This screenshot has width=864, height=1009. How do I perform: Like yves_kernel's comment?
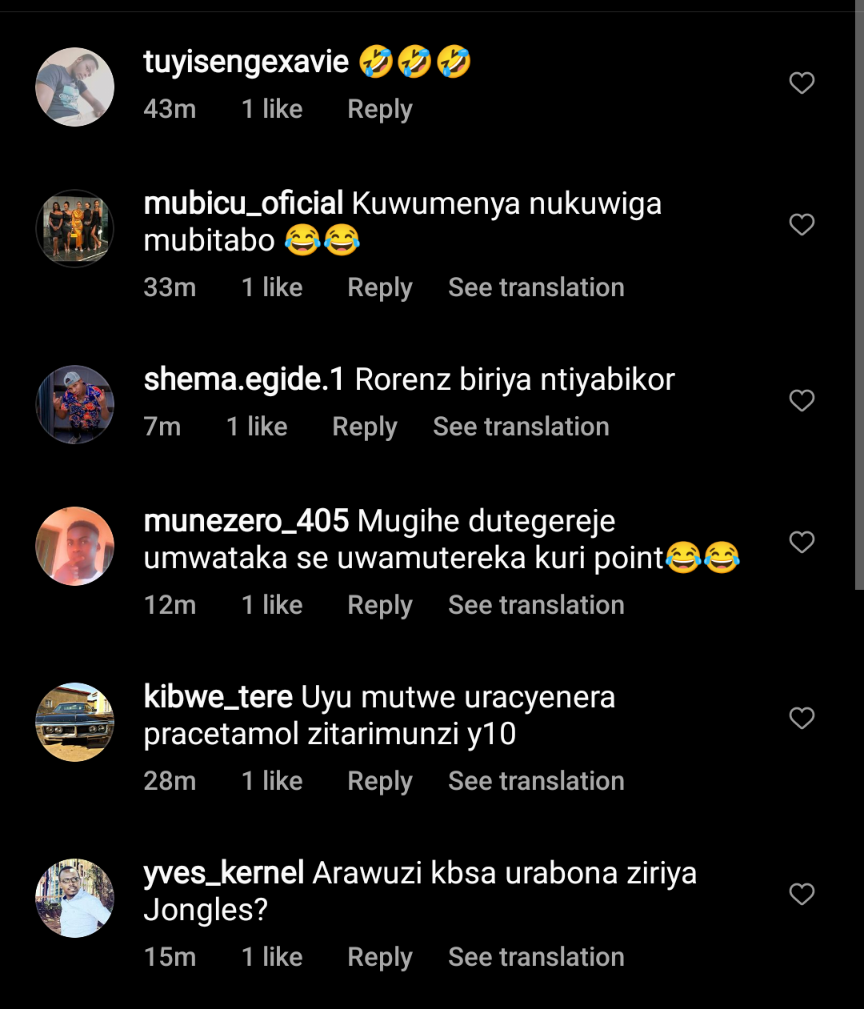(x=802, y=894)
